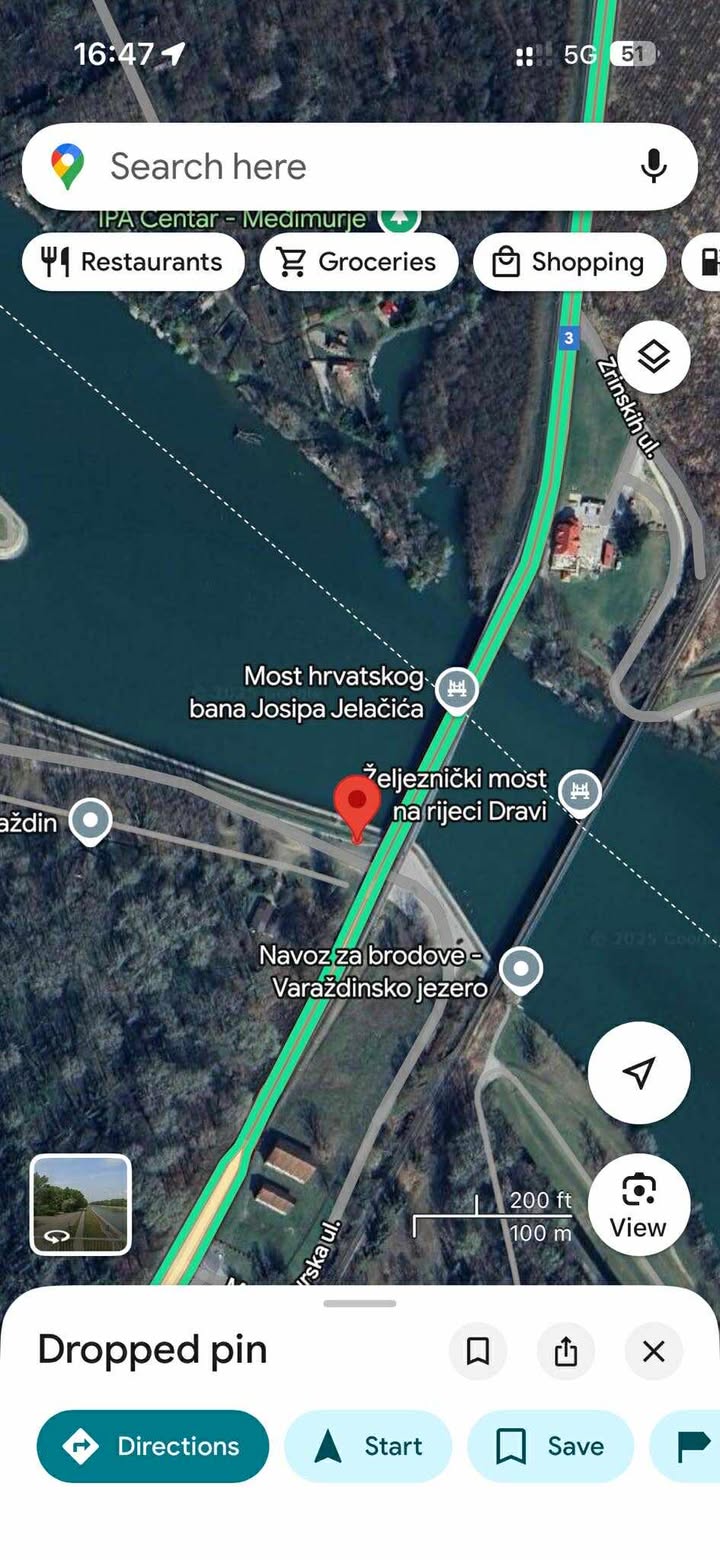720x1560 pixels.
Task: Select the Restaurants chip
Action: tap(133, 262)
